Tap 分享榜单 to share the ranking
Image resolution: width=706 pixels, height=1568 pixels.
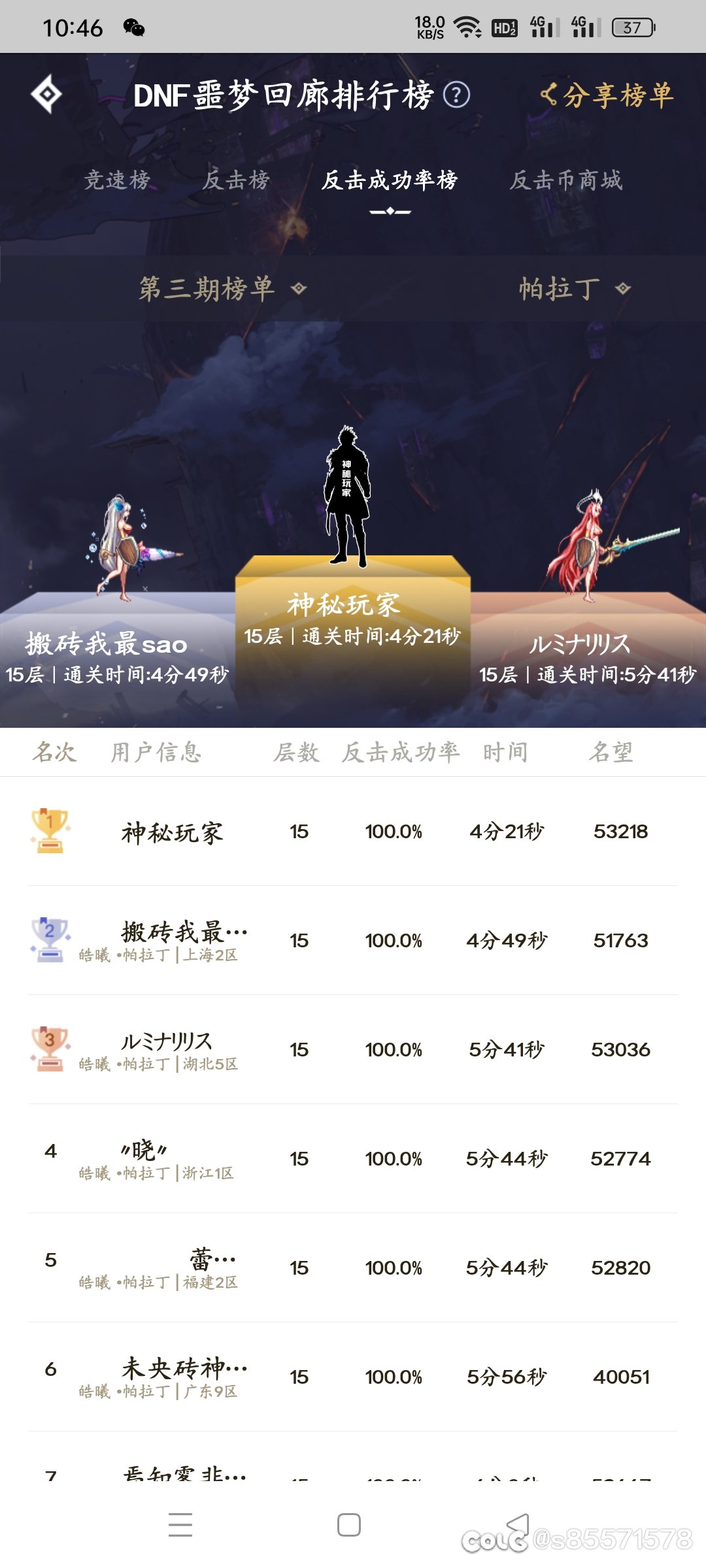tap(607, 95)
